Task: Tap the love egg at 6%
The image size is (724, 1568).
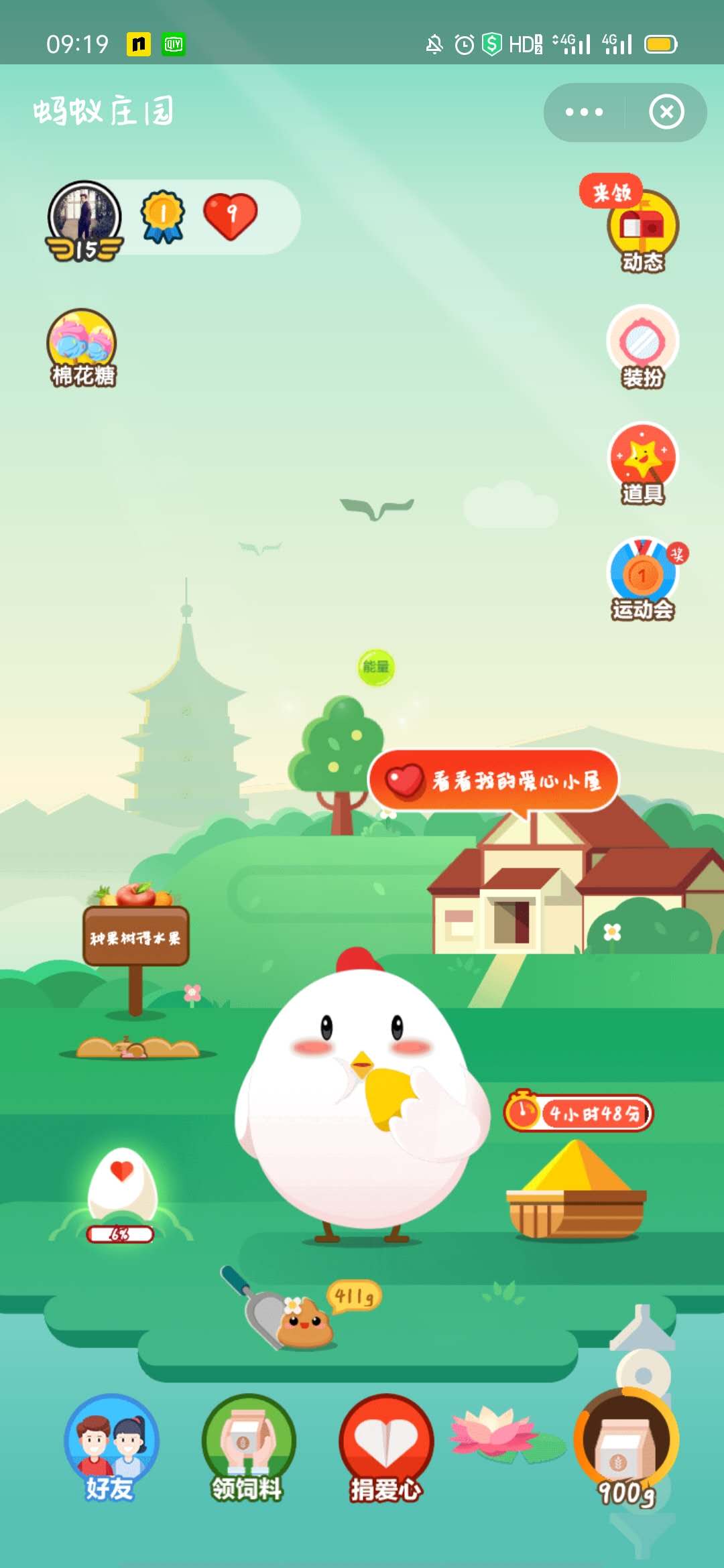Action: [x=122, y=1186]
